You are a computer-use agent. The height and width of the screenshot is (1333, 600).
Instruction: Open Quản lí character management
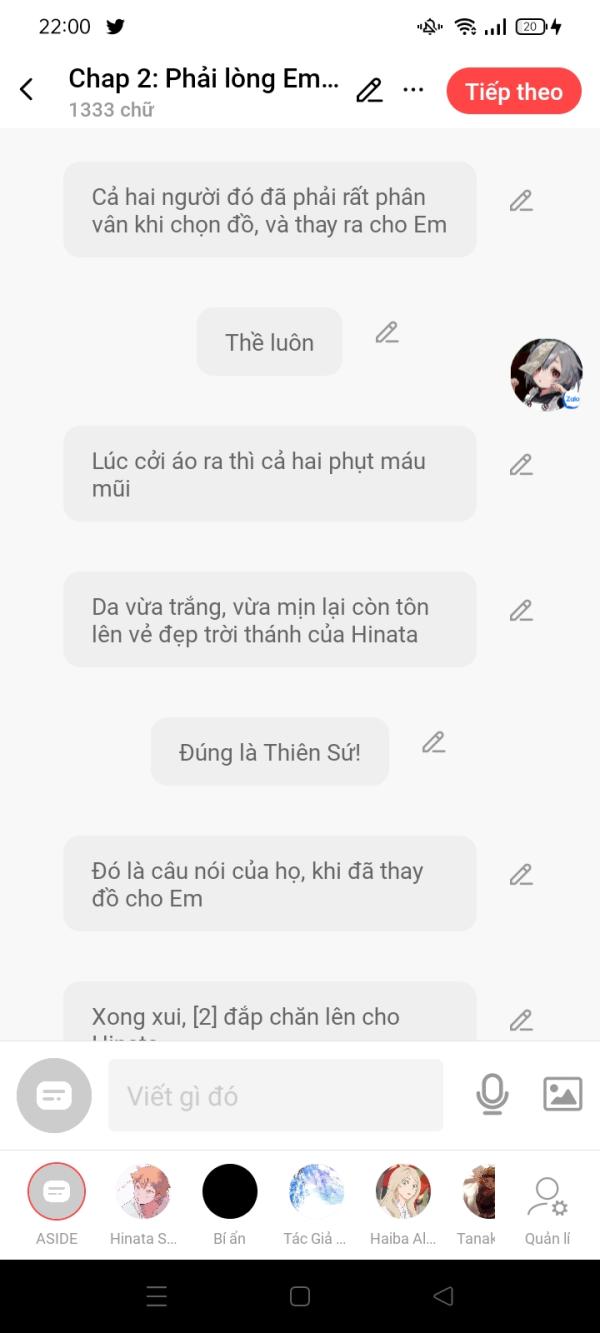(547, 1205)
